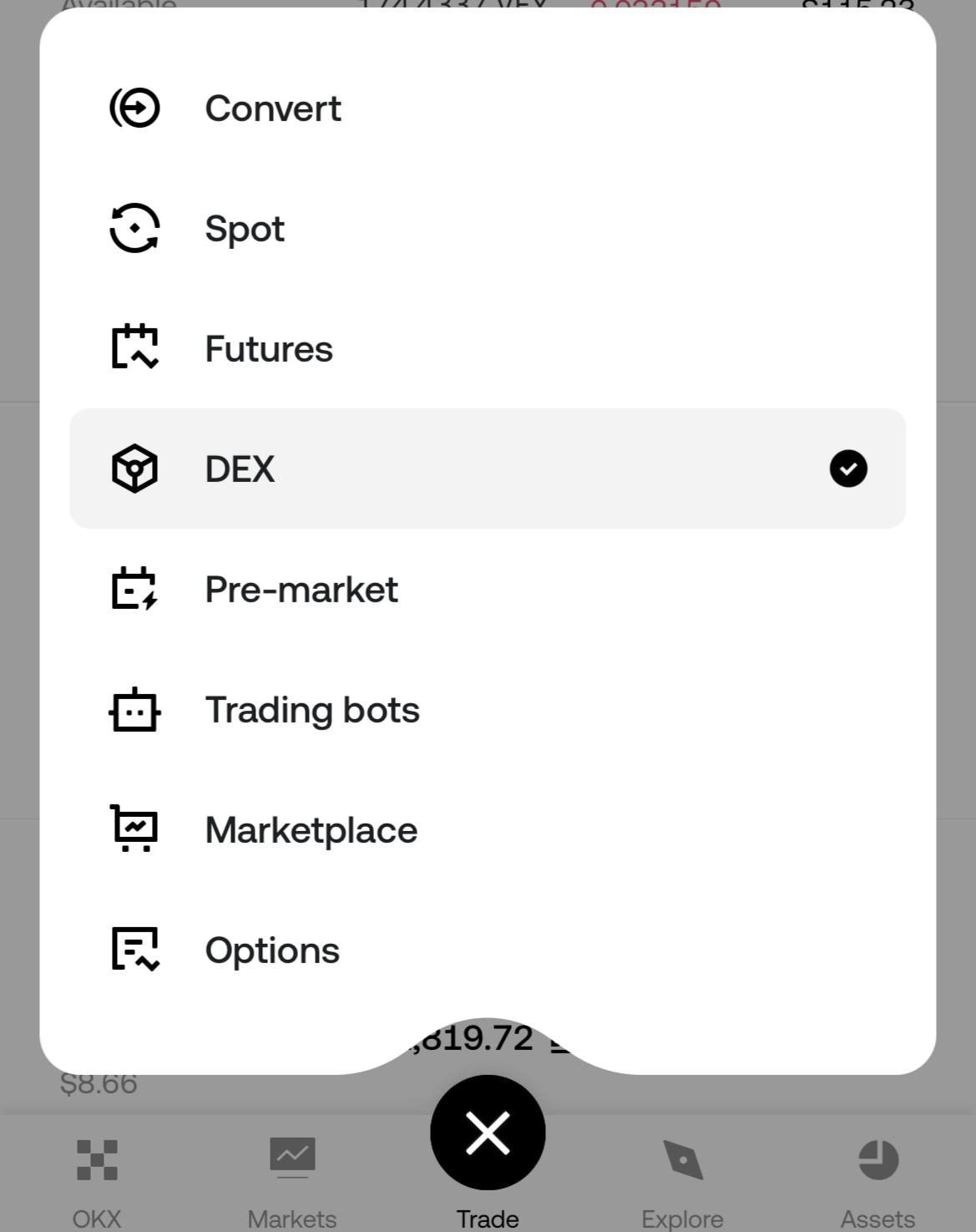Select Spot trading from the menu
The height and width of the screenshot is (1232, 976).
(245, 229)
